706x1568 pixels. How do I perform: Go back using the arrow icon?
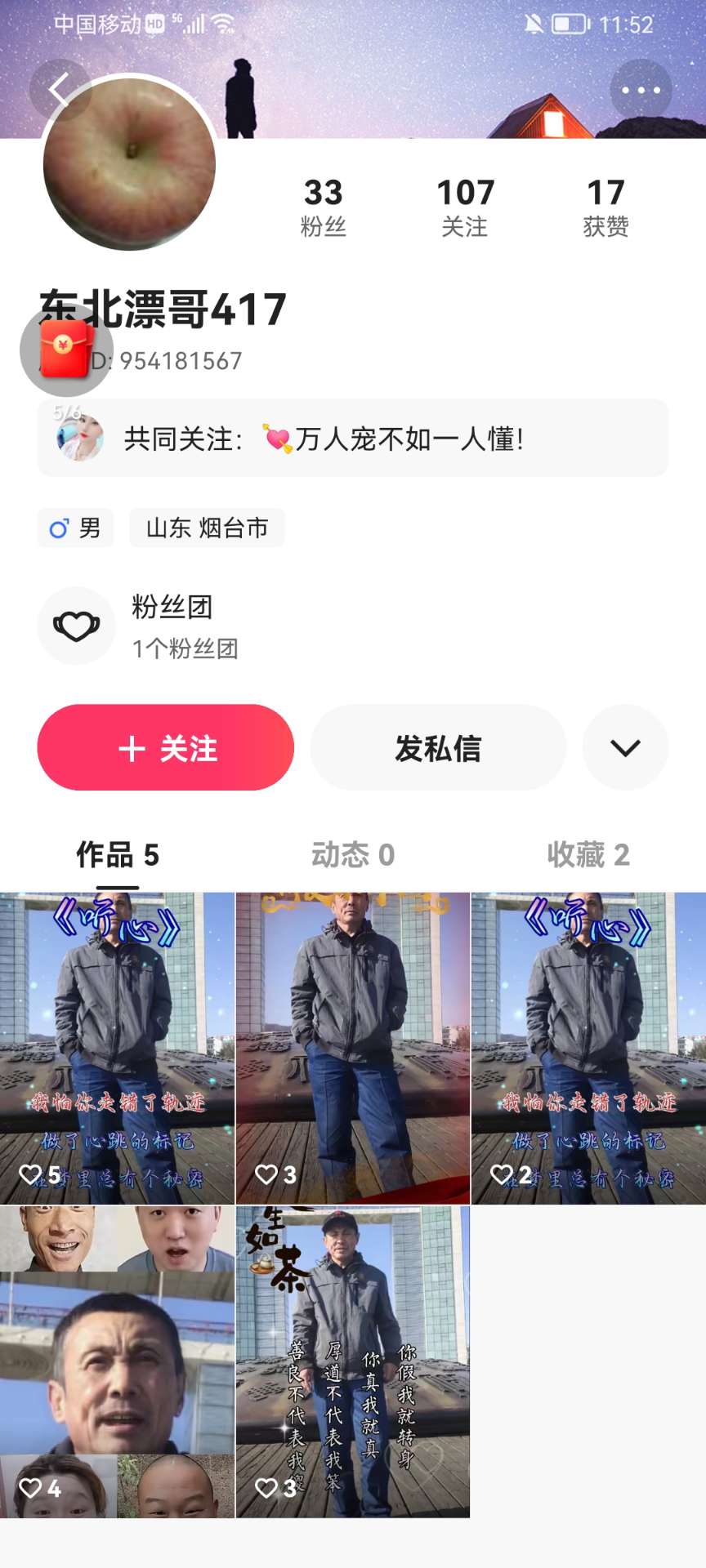pyautogui.click(x=59, y=90)
